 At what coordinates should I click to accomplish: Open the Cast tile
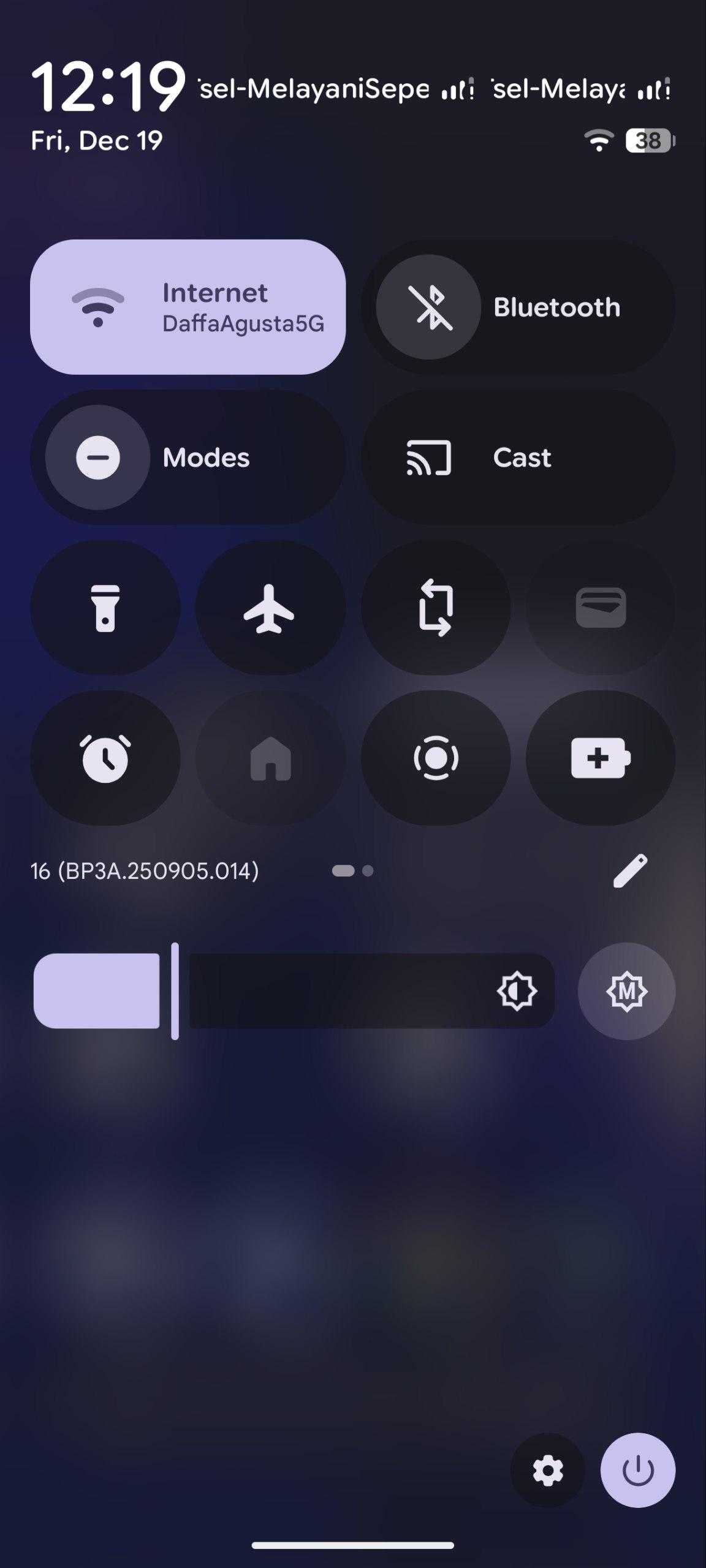[x=518, y=458]
